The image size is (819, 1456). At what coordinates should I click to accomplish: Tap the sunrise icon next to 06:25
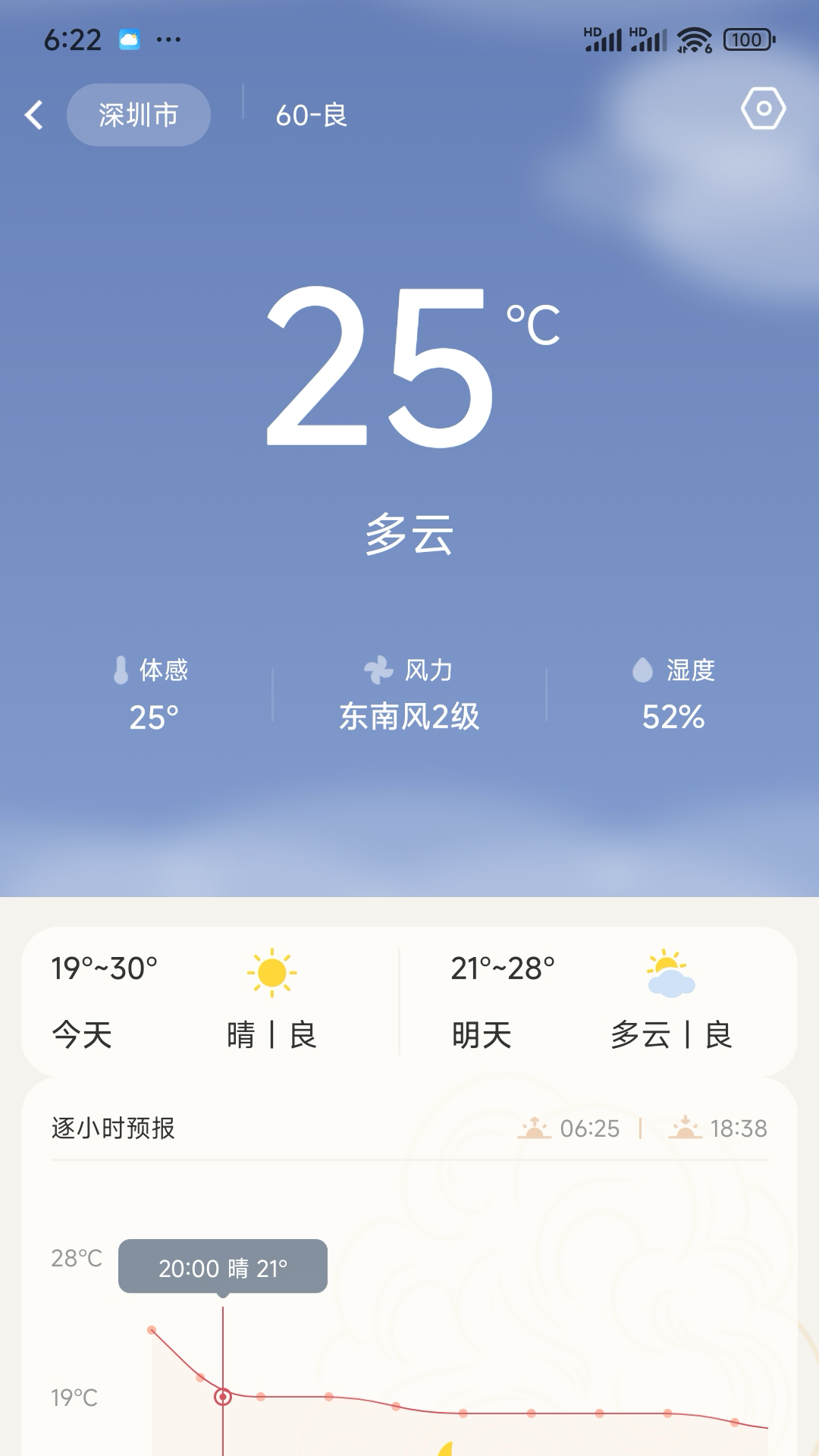536,1128
